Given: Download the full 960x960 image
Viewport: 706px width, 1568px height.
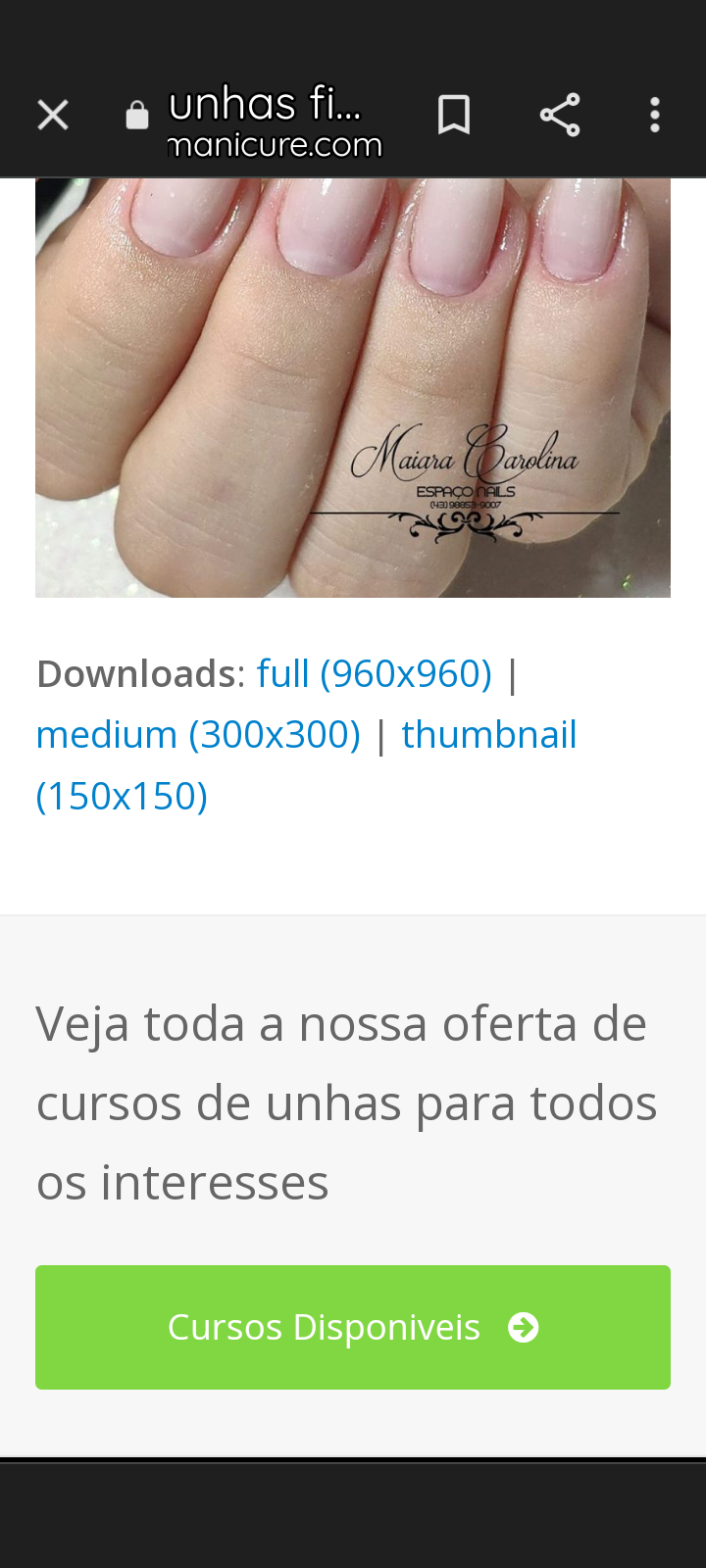Looking at the screenshot, I should coord(374,674).
